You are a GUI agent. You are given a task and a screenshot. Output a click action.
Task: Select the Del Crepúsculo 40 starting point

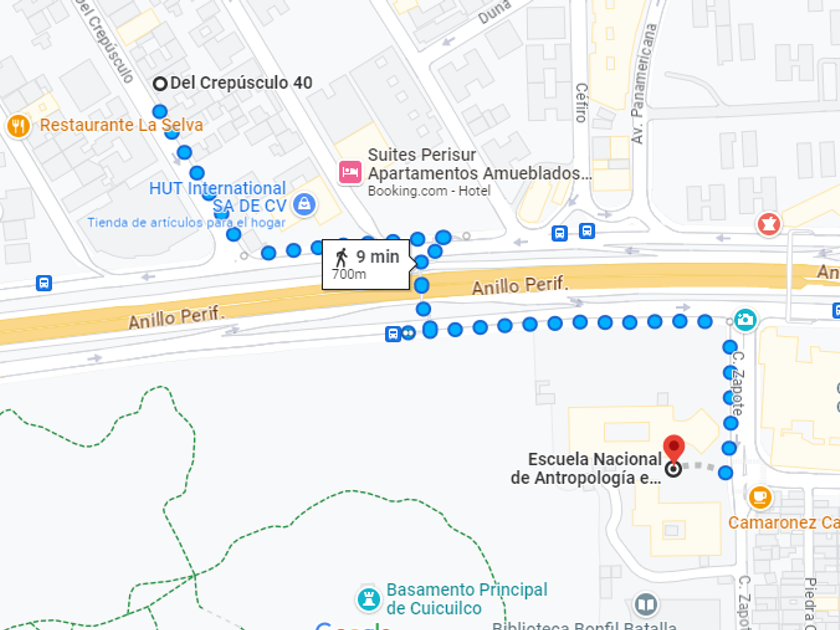pyautogui.click(x=160, y=83)
